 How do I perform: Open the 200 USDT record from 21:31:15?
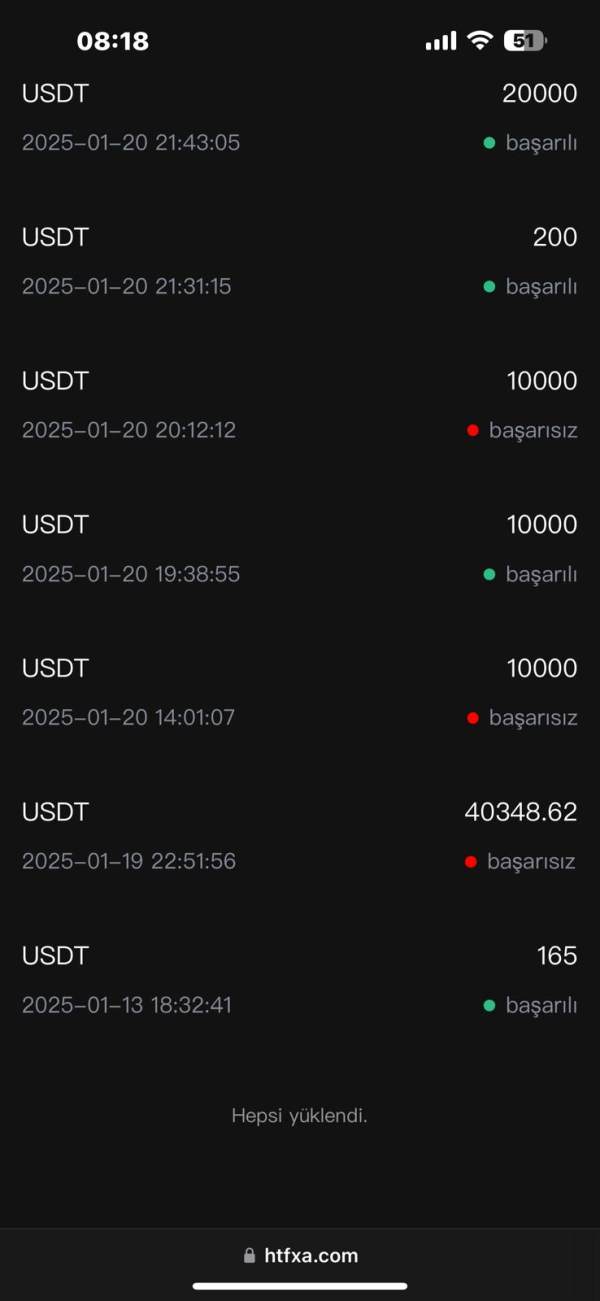(x=300, y=262)
